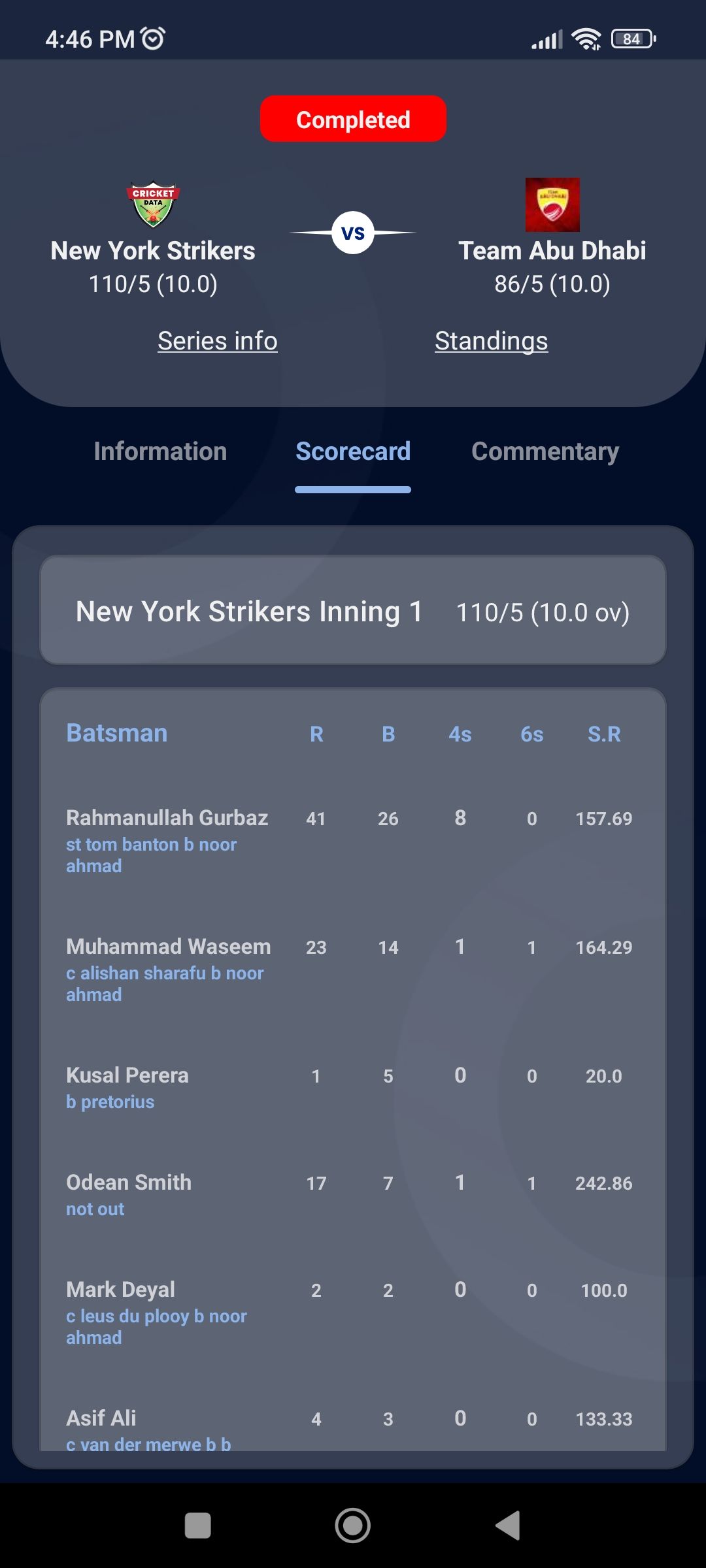Open the Series info link
Screen dimensions: 706x1568
(218, 341)
